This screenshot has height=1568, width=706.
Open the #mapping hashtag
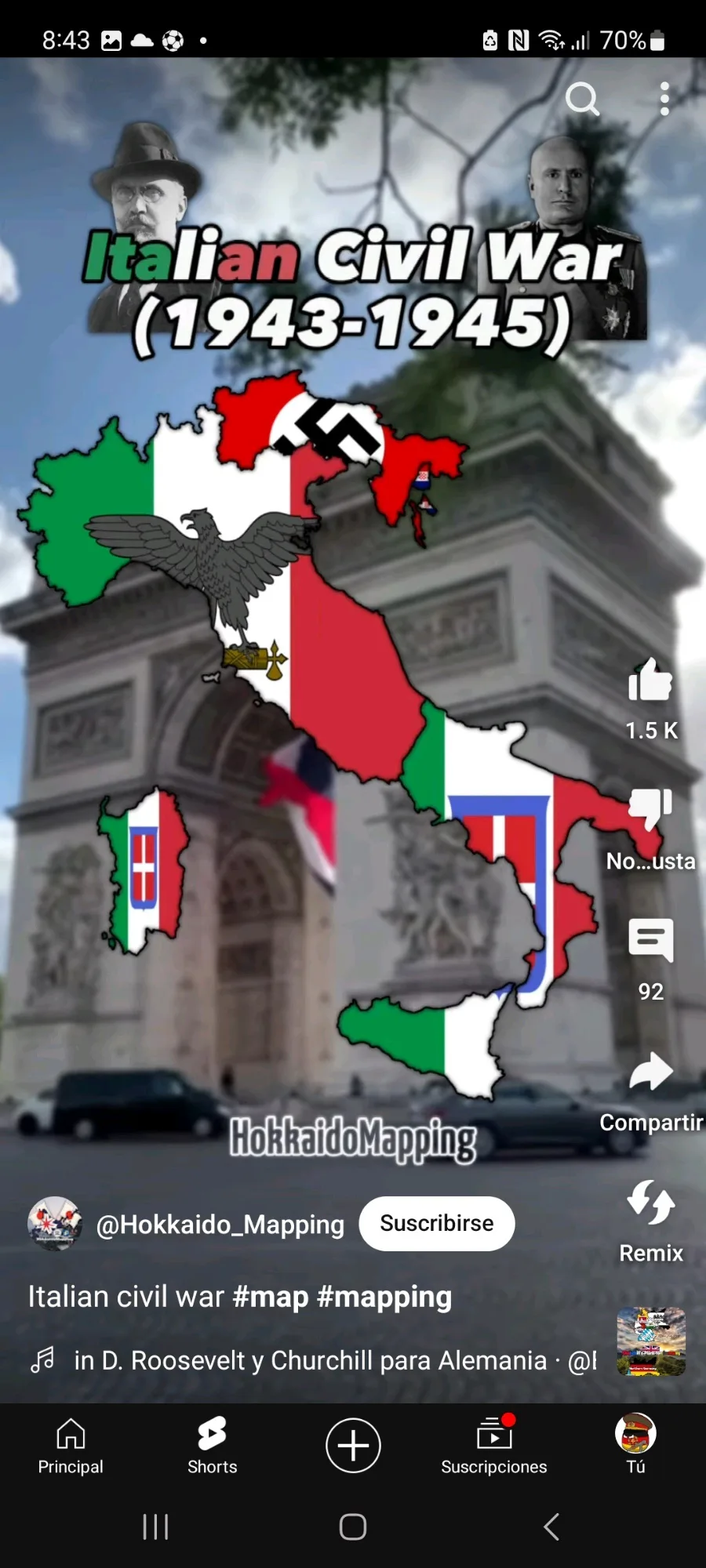384,1297
